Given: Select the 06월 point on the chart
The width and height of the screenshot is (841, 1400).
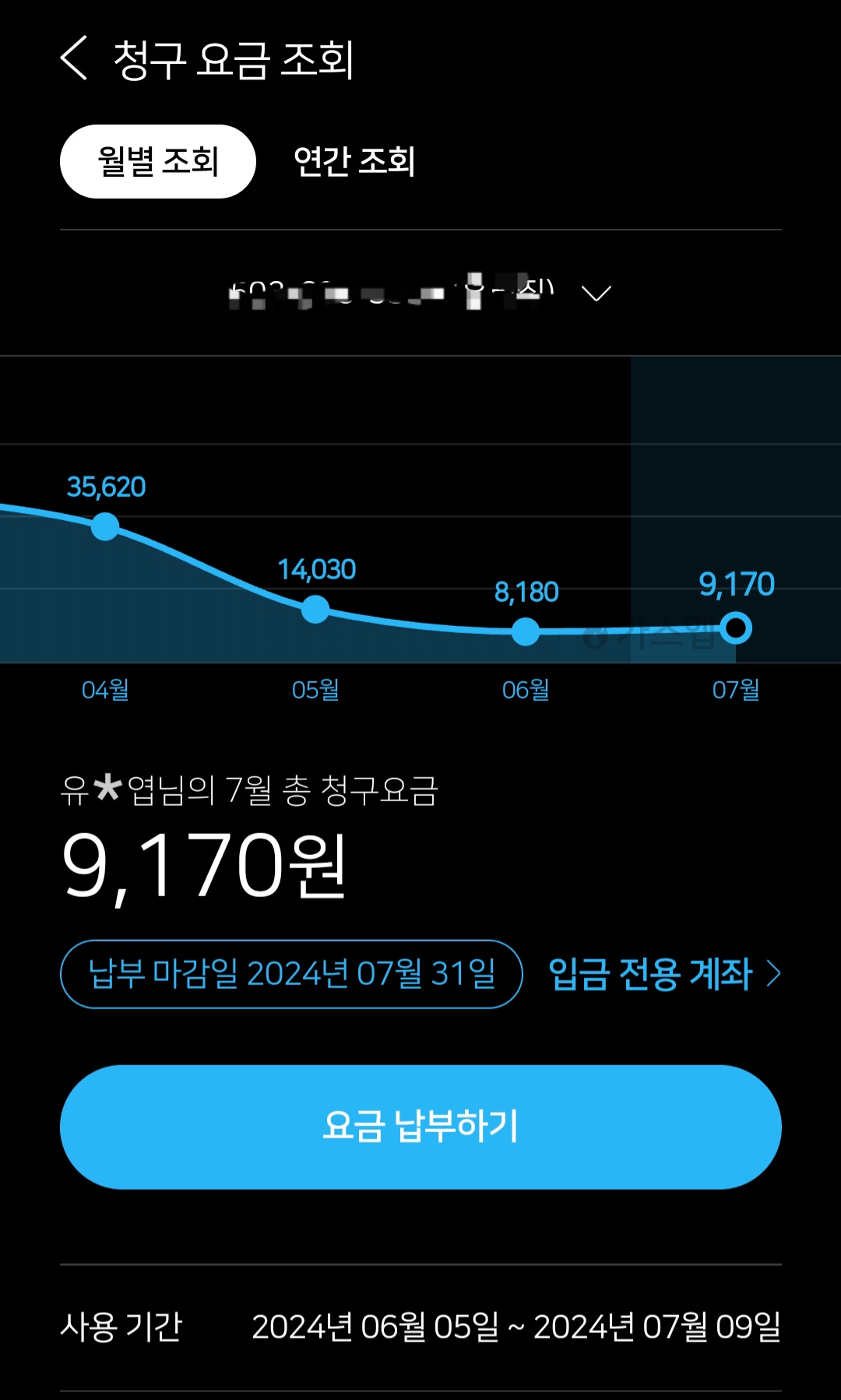Looking at the screenshot, I should pos(526,631).
